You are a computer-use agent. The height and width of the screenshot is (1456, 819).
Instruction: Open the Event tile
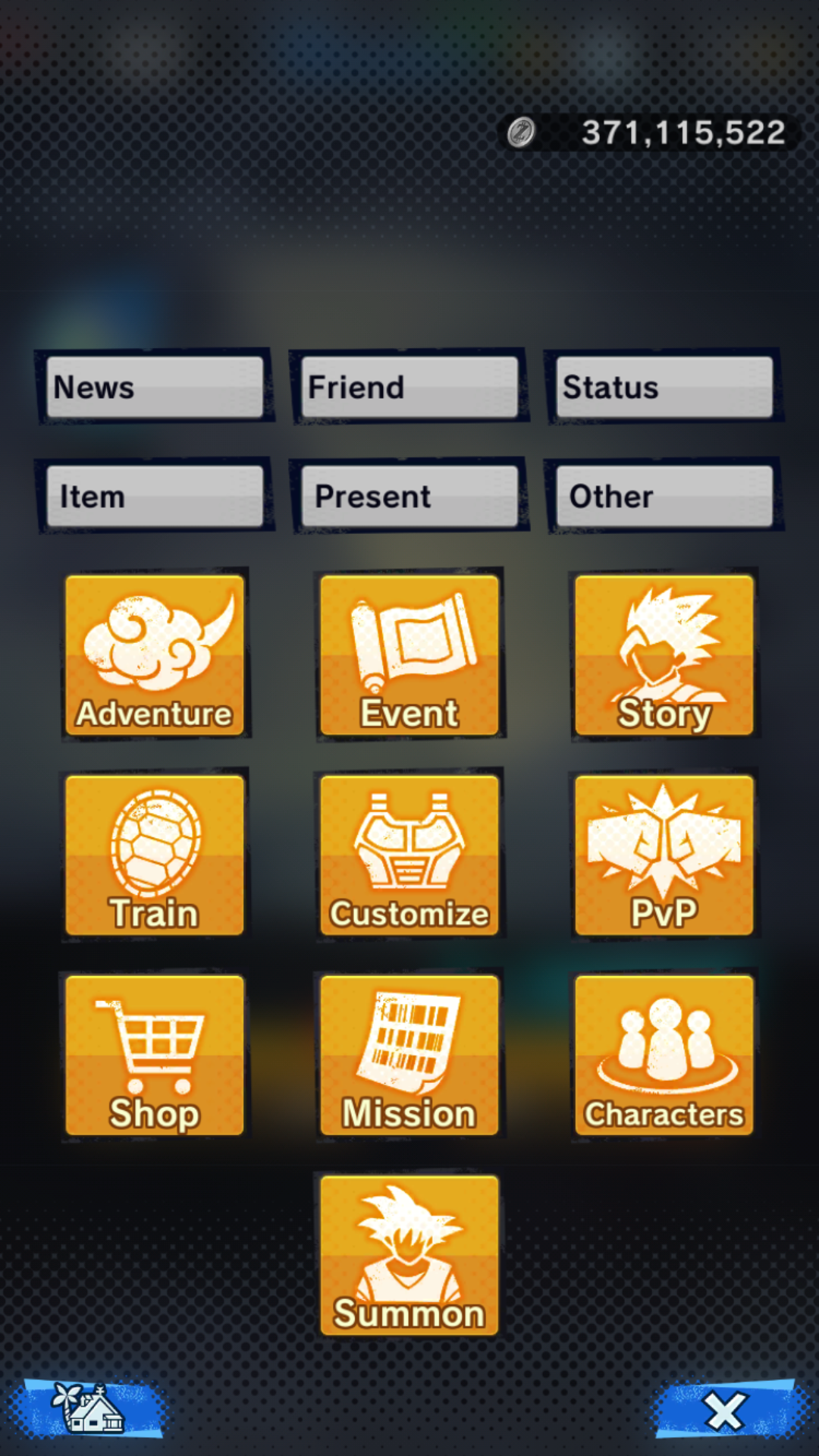[409, 655]
